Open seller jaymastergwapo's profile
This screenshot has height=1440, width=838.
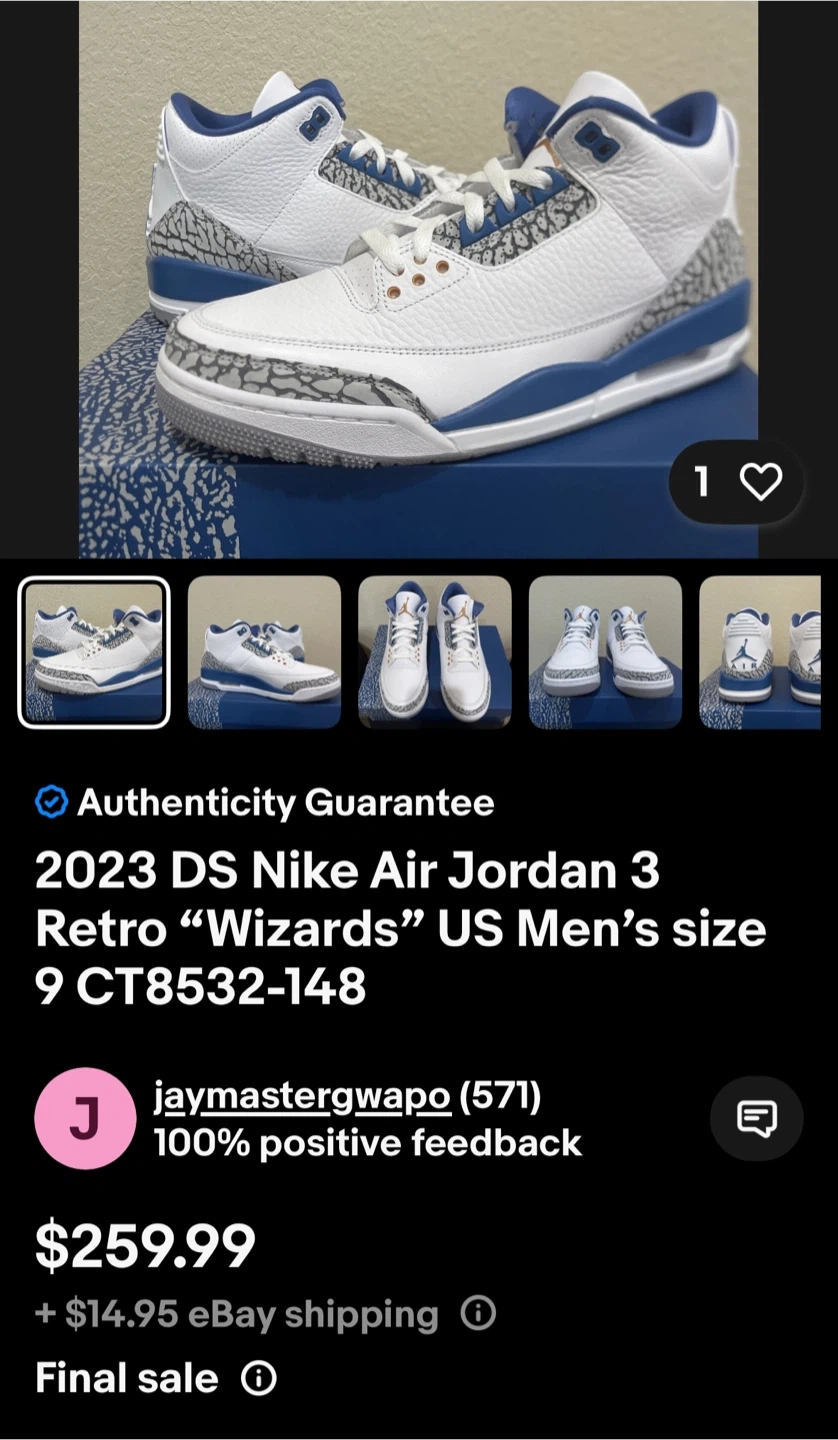point(302,1096)
